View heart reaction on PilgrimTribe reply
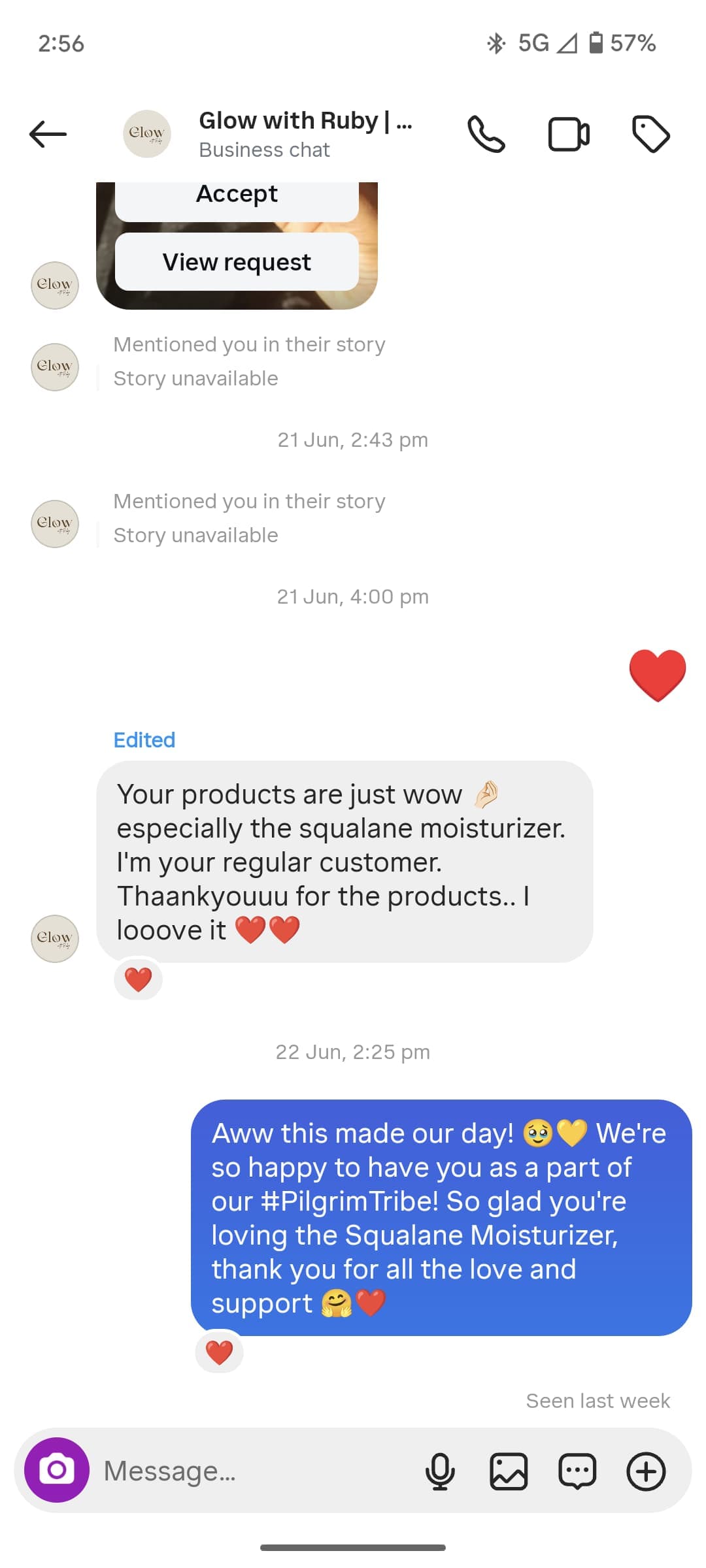The image size is (706, 1568). [x=219, y=1352]
